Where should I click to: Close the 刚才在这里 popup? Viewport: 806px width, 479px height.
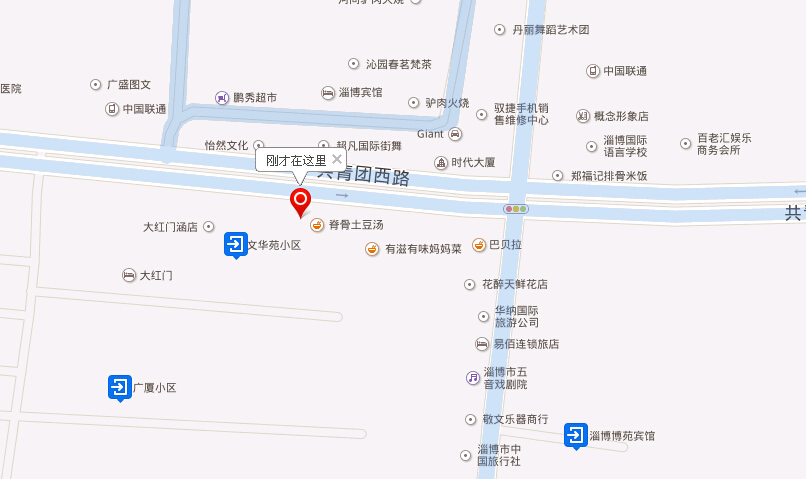[337, 159]
